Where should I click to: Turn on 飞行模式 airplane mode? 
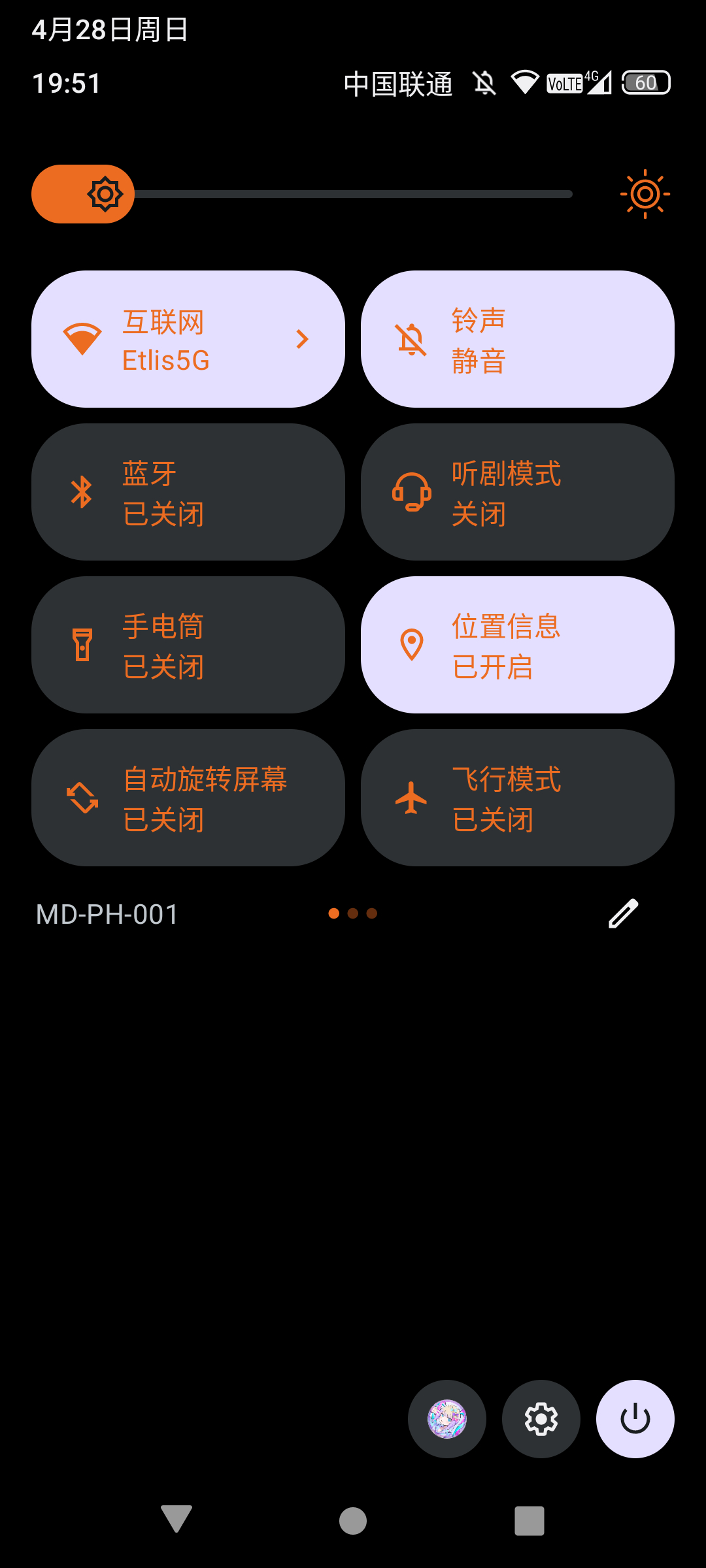[517, 798]
